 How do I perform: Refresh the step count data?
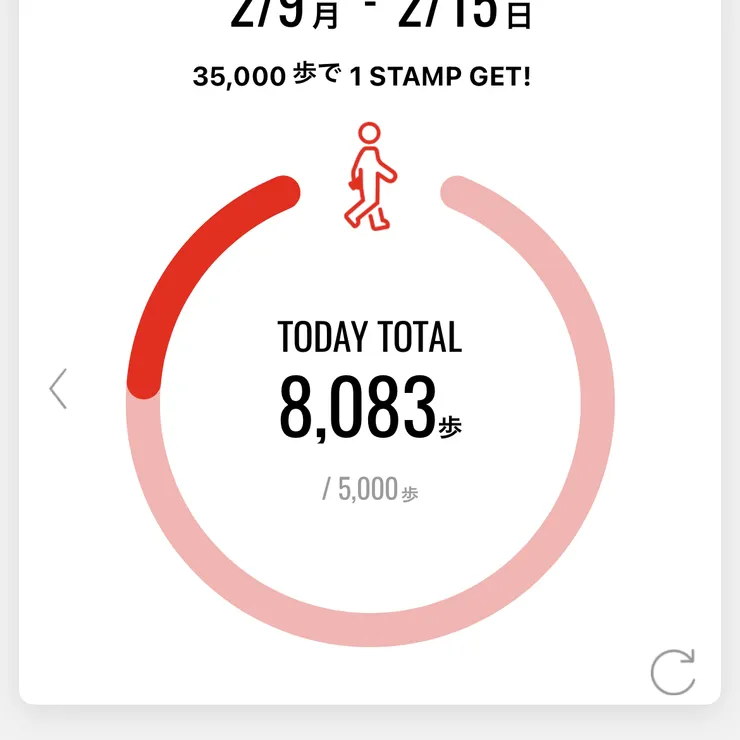click(672, 672)
